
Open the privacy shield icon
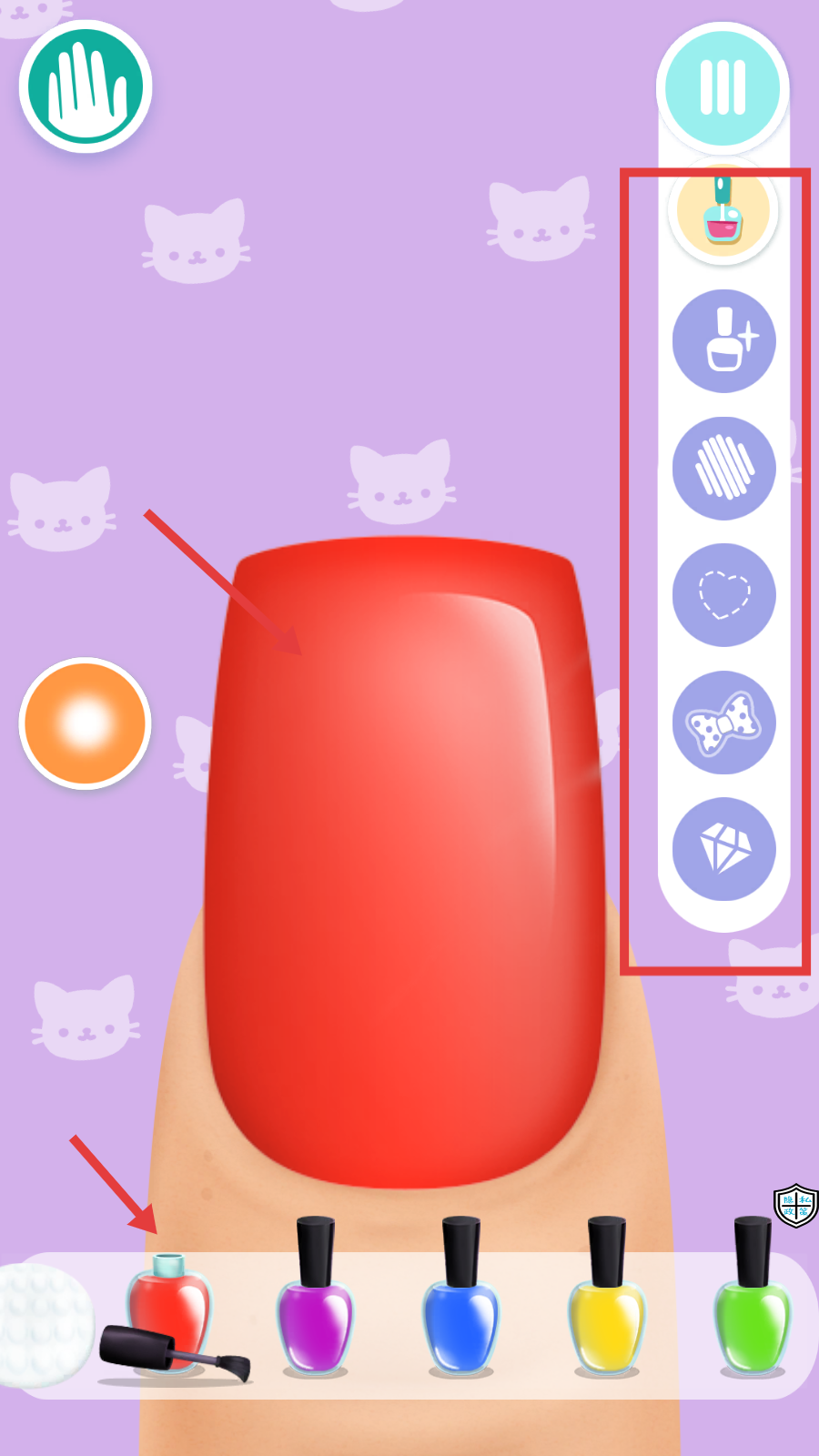pyautogui.click(x=795, y=1206)
